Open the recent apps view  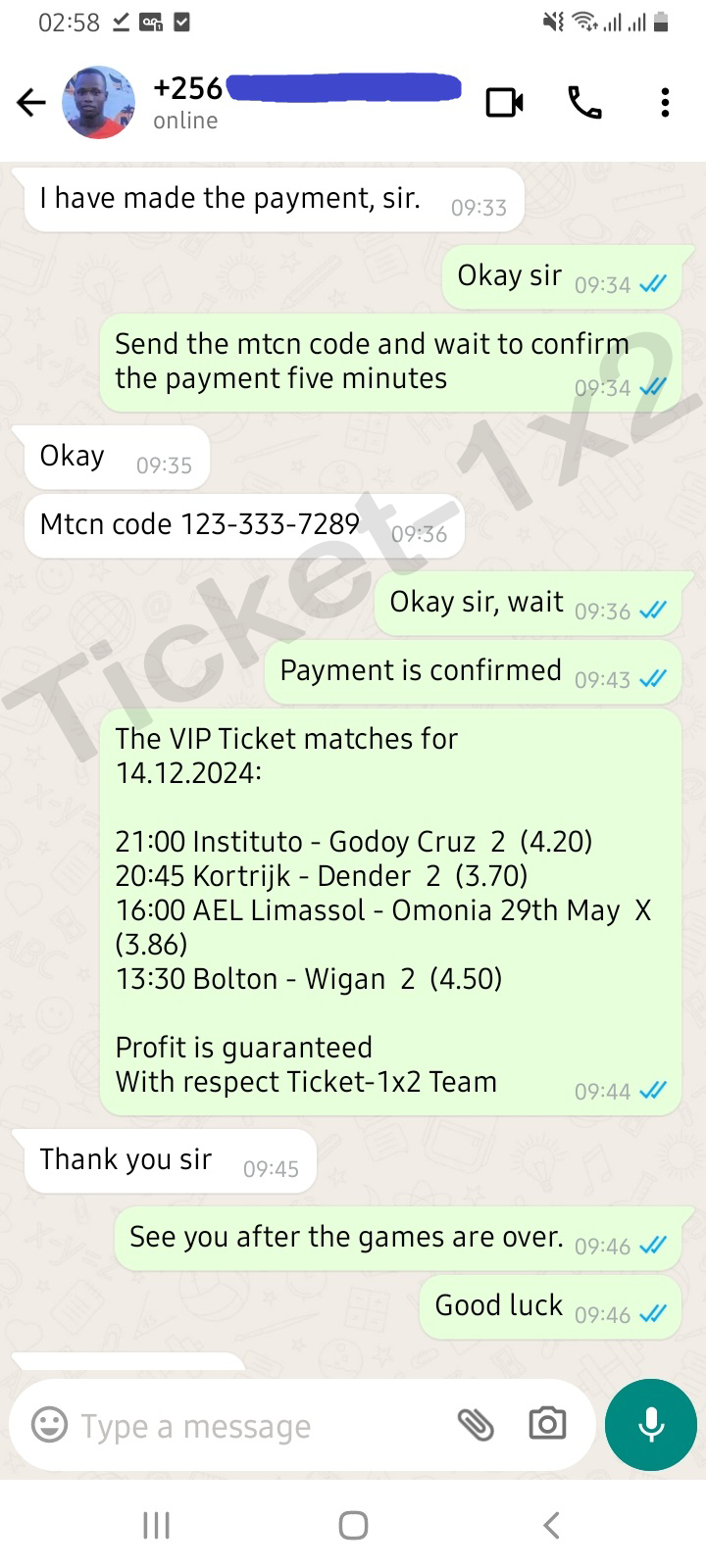click(x=157, y=1525)
